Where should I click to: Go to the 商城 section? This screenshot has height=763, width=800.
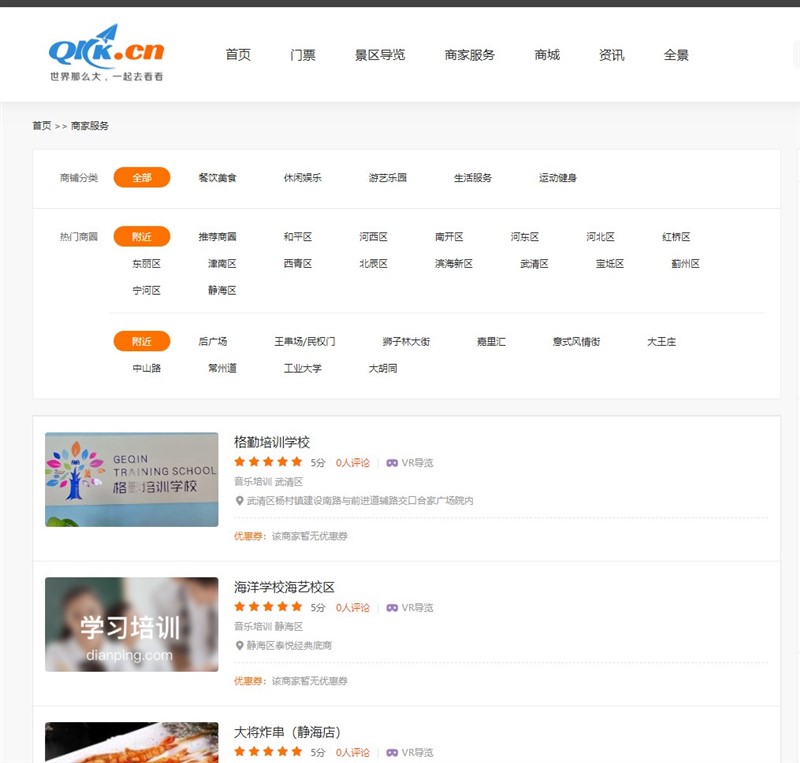coord(547,55)
